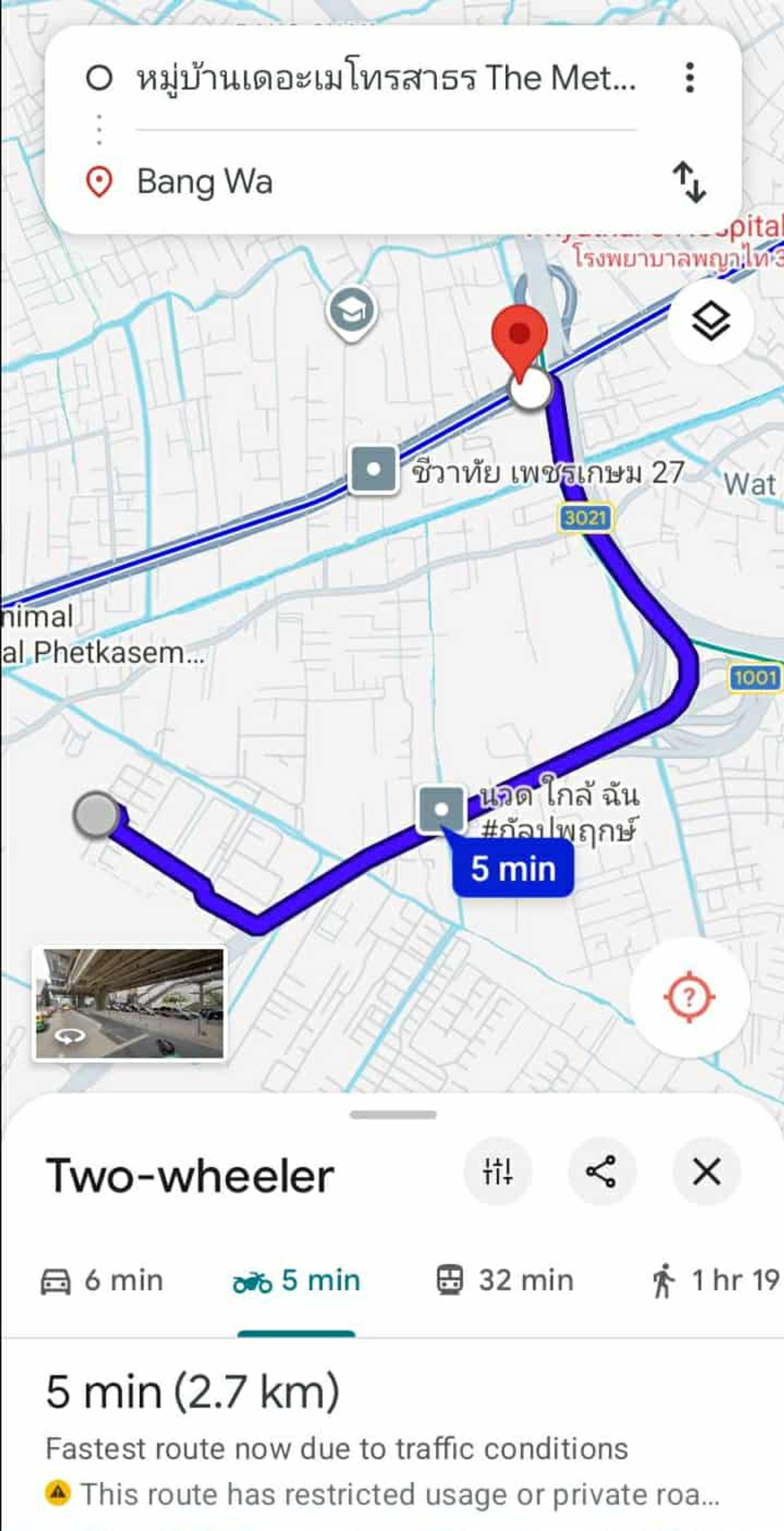Open the map layers button
784x1531 pixels.
(x=710, y=321)
